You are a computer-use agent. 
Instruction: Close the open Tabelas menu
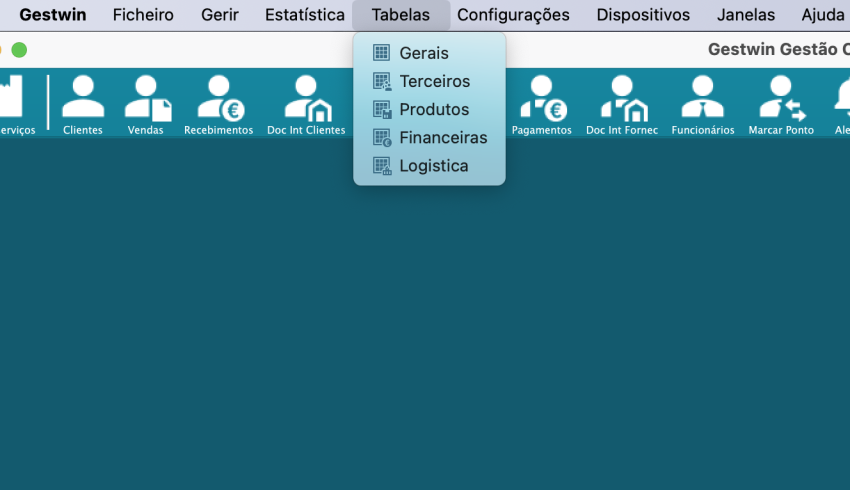400,15
